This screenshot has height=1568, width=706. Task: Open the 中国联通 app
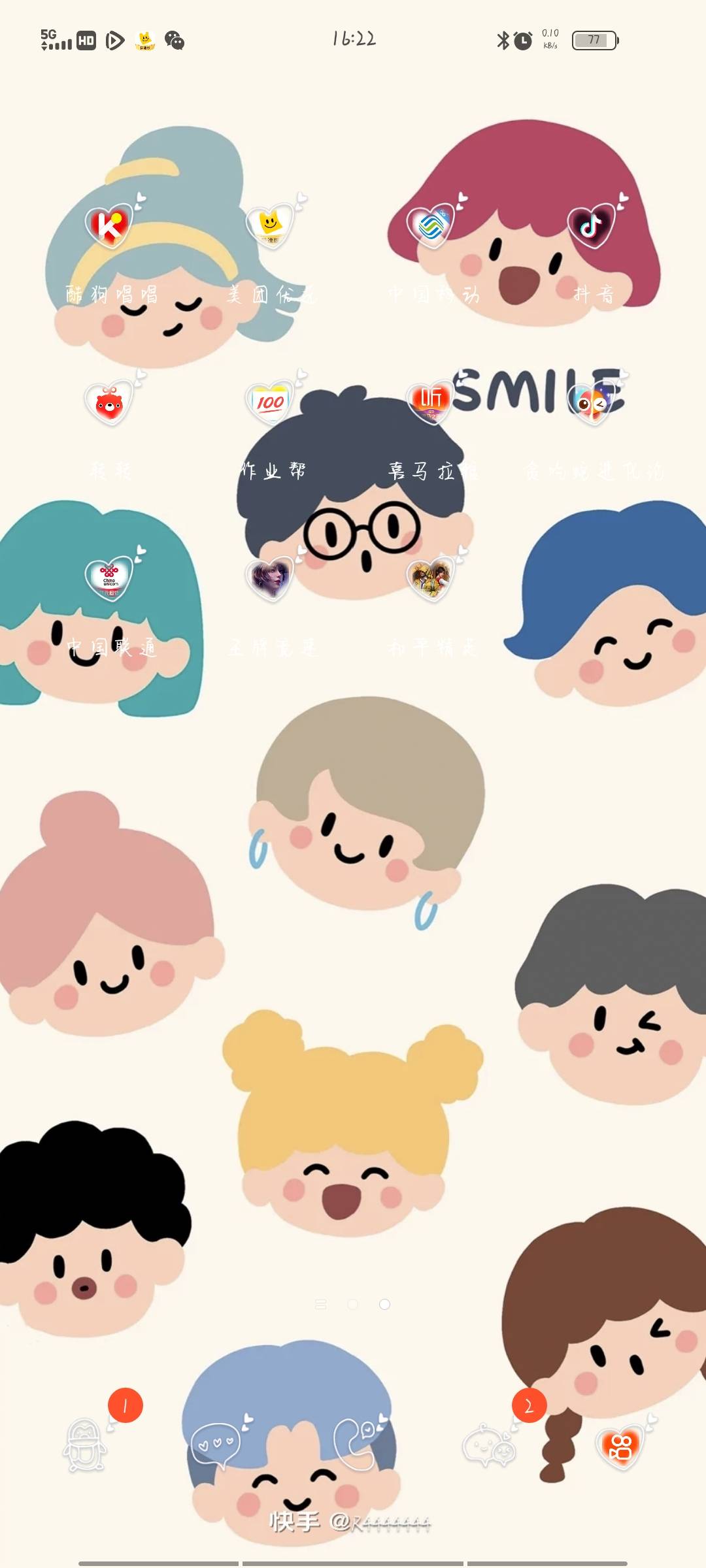point(110,578)
